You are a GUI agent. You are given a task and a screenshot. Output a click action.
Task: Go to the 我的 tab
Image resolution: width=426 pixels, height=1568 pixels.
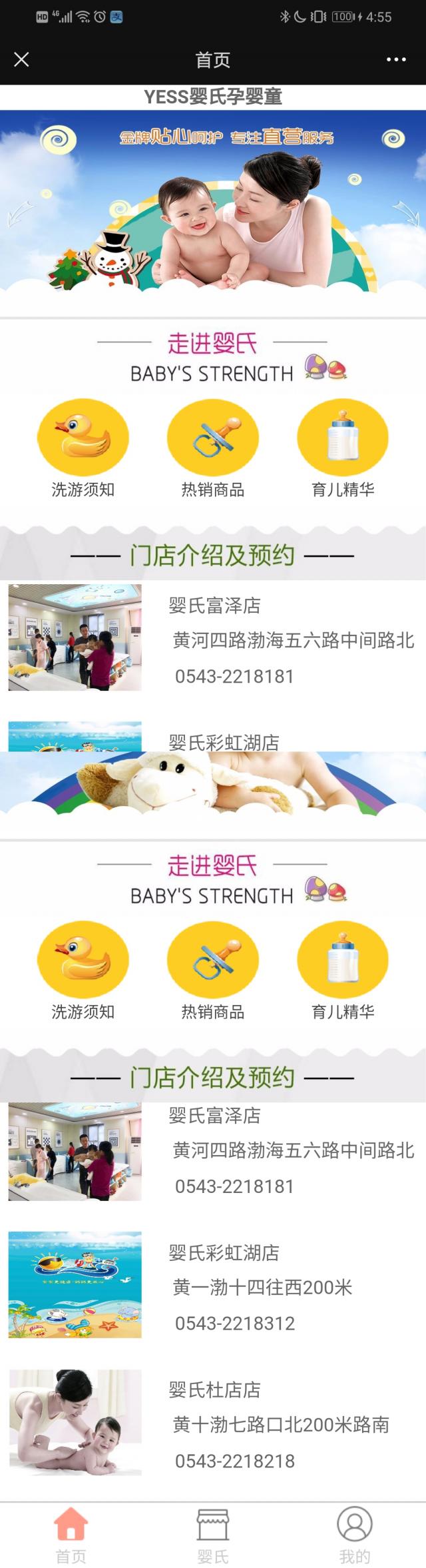coord(354,1535)
